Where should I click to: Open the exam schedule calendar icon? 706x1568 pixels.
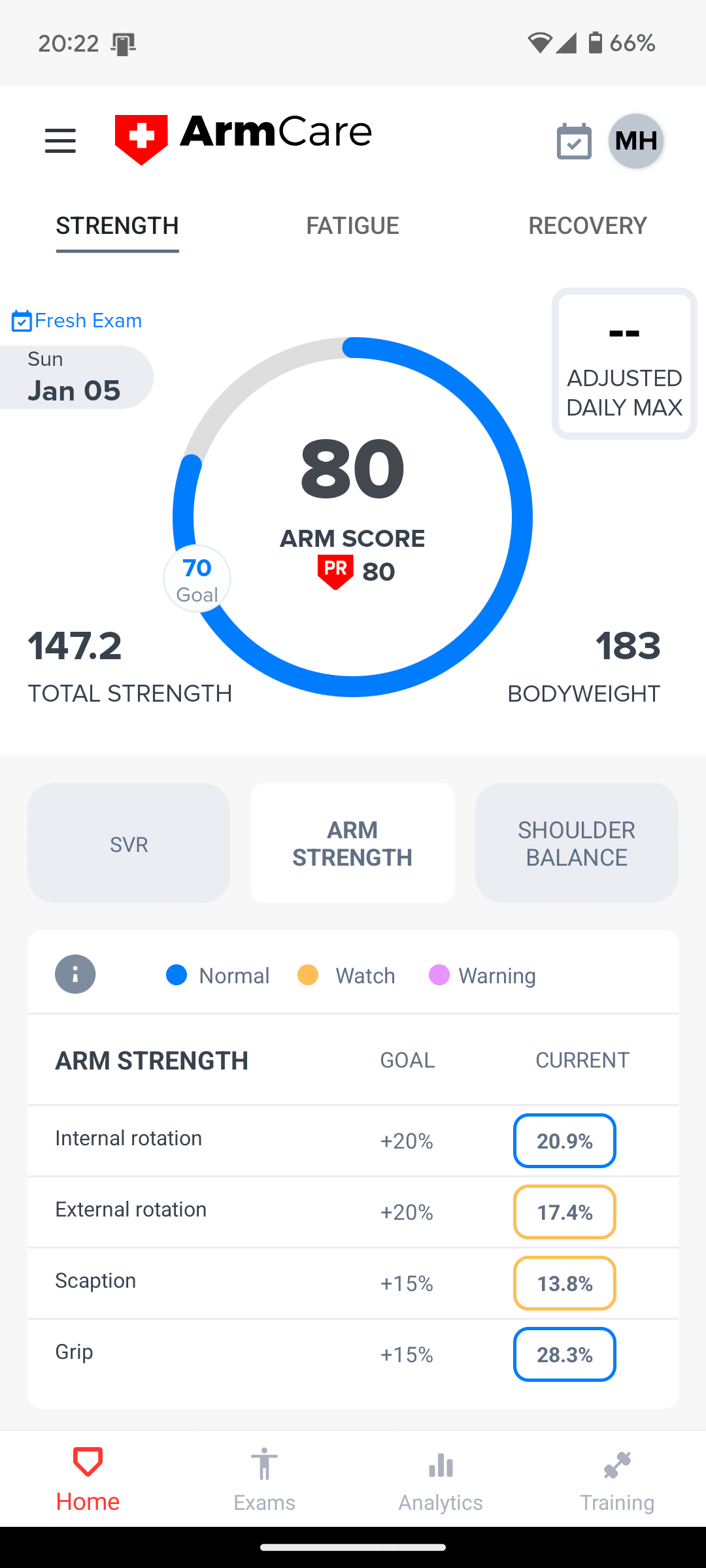[x=573, y=140]
